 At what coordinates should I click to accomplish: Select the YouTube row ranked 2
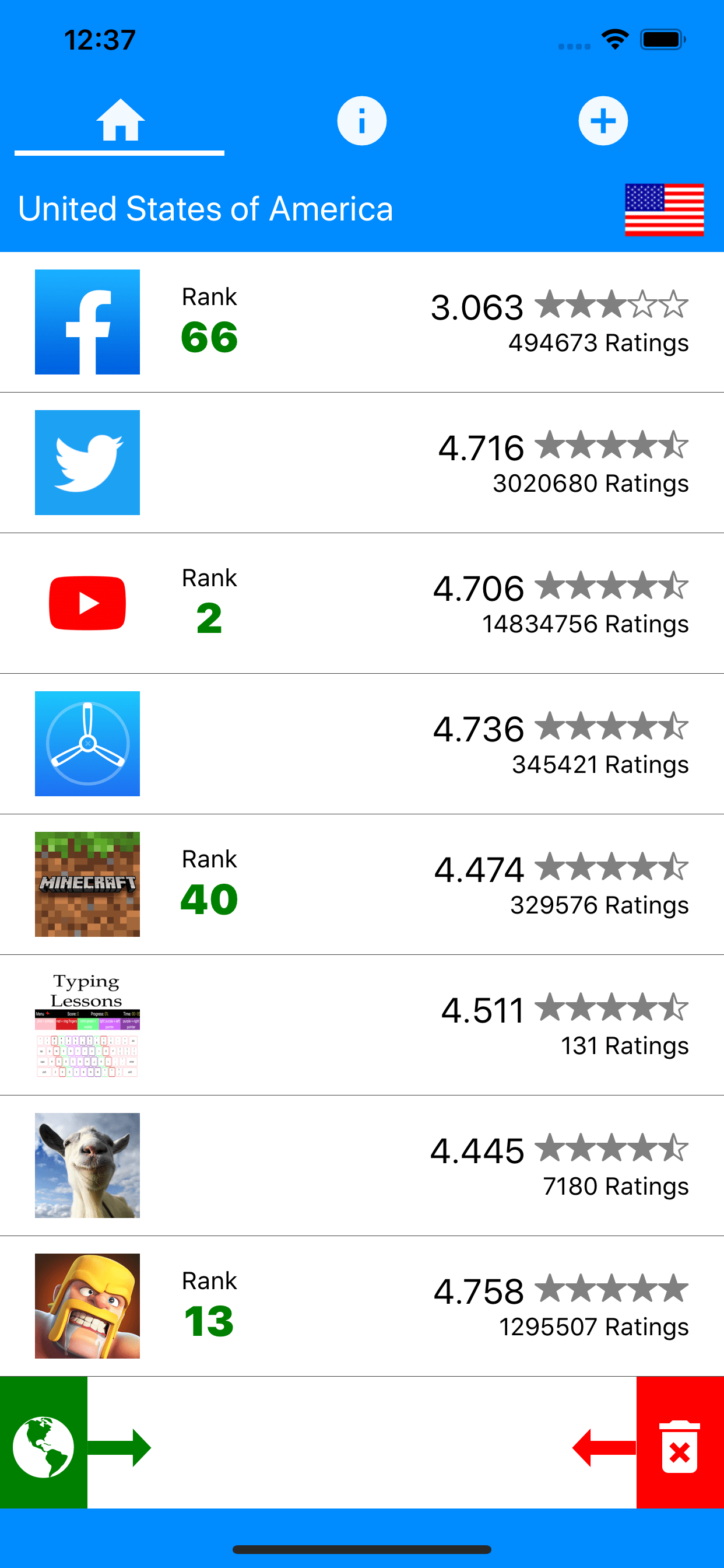[x=362, y=603]
